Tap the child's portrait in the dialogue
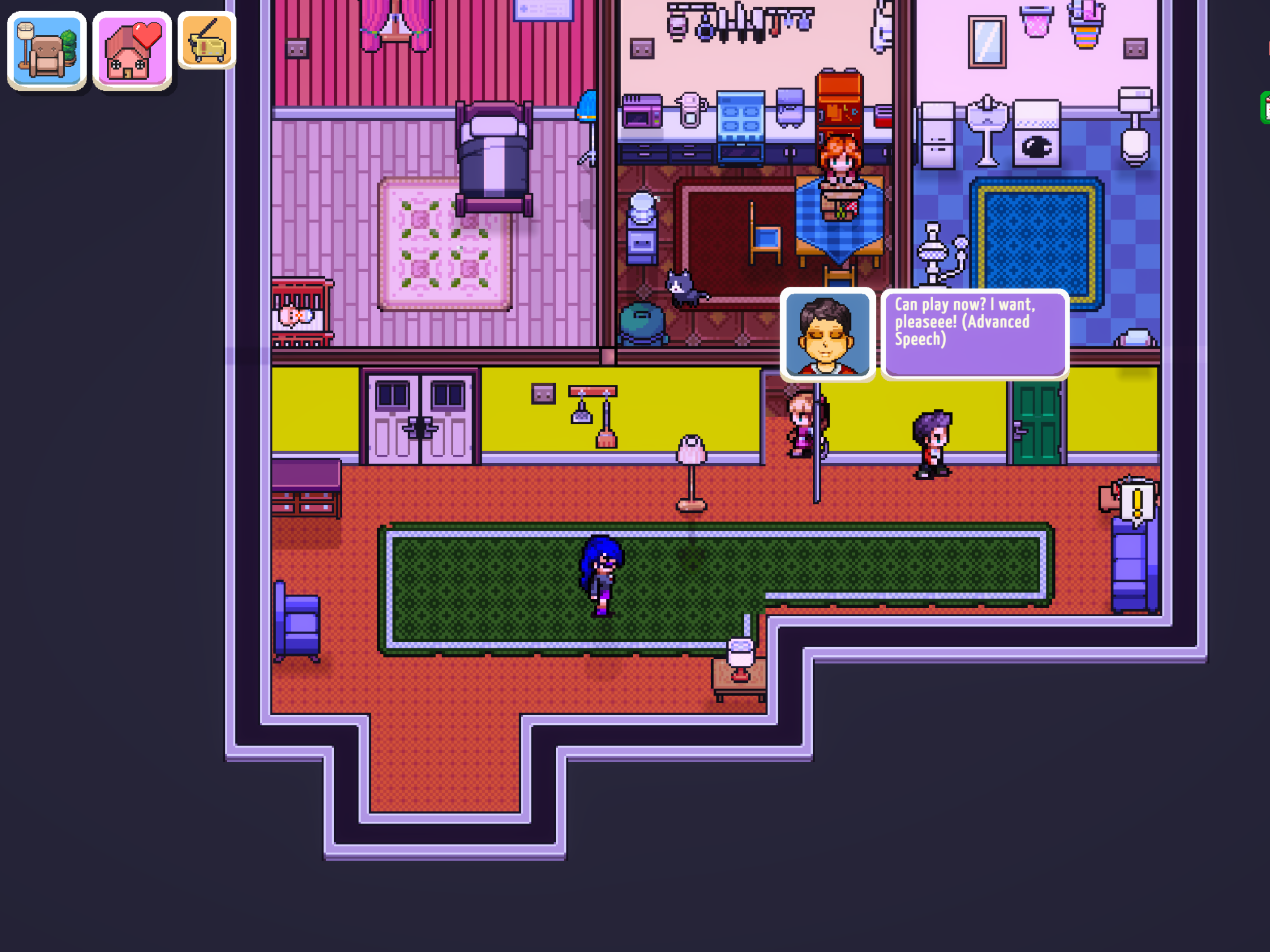 [827, 334]
